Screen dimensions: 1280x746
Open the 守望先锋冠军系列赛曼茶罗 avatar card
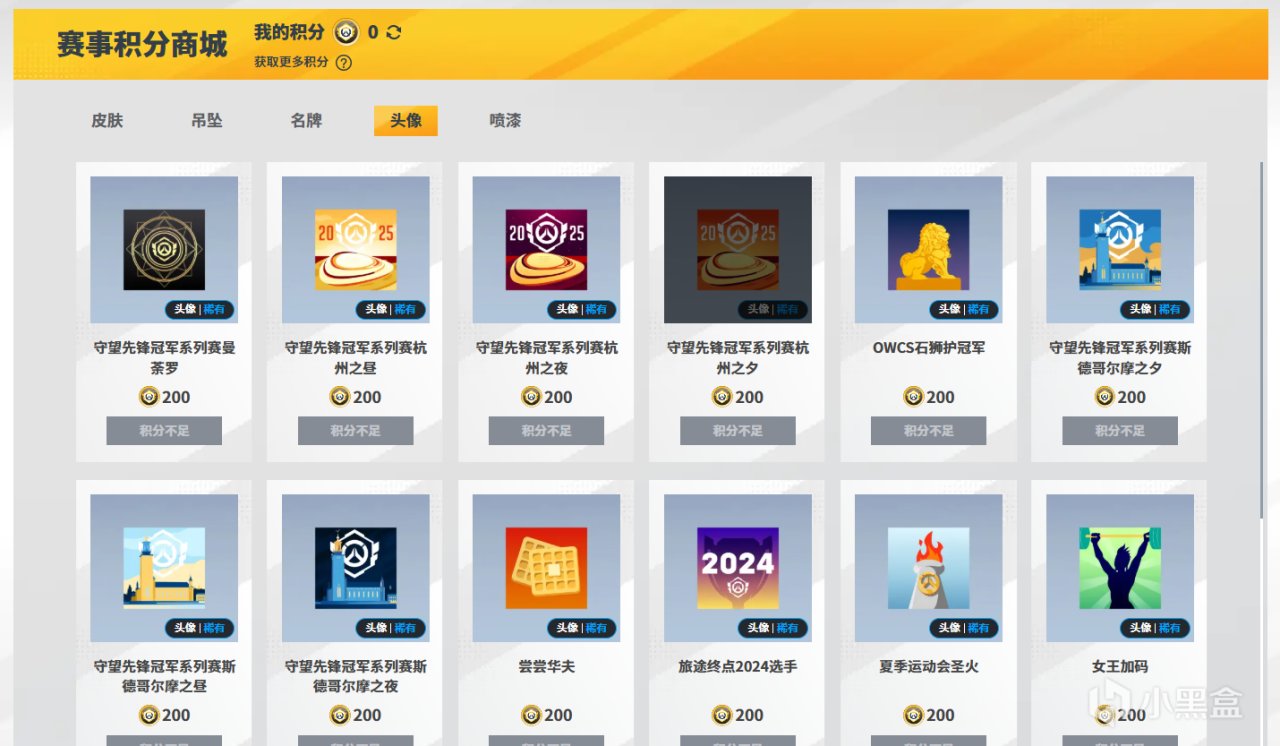coord(164,250)
